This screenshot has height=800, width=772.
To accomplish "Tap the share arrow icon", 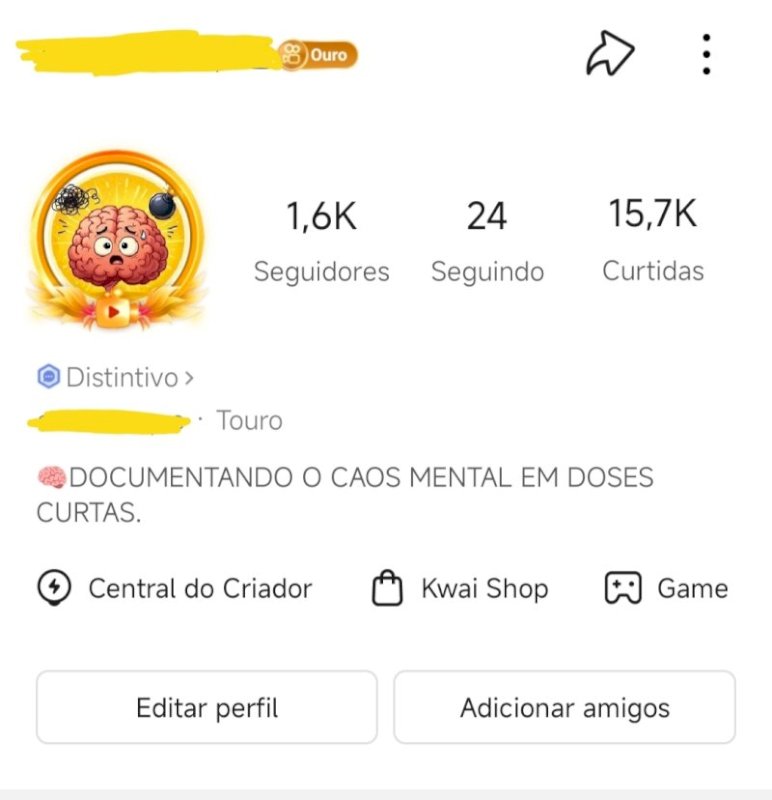I will pyautogui.click(x=613, y=54).
